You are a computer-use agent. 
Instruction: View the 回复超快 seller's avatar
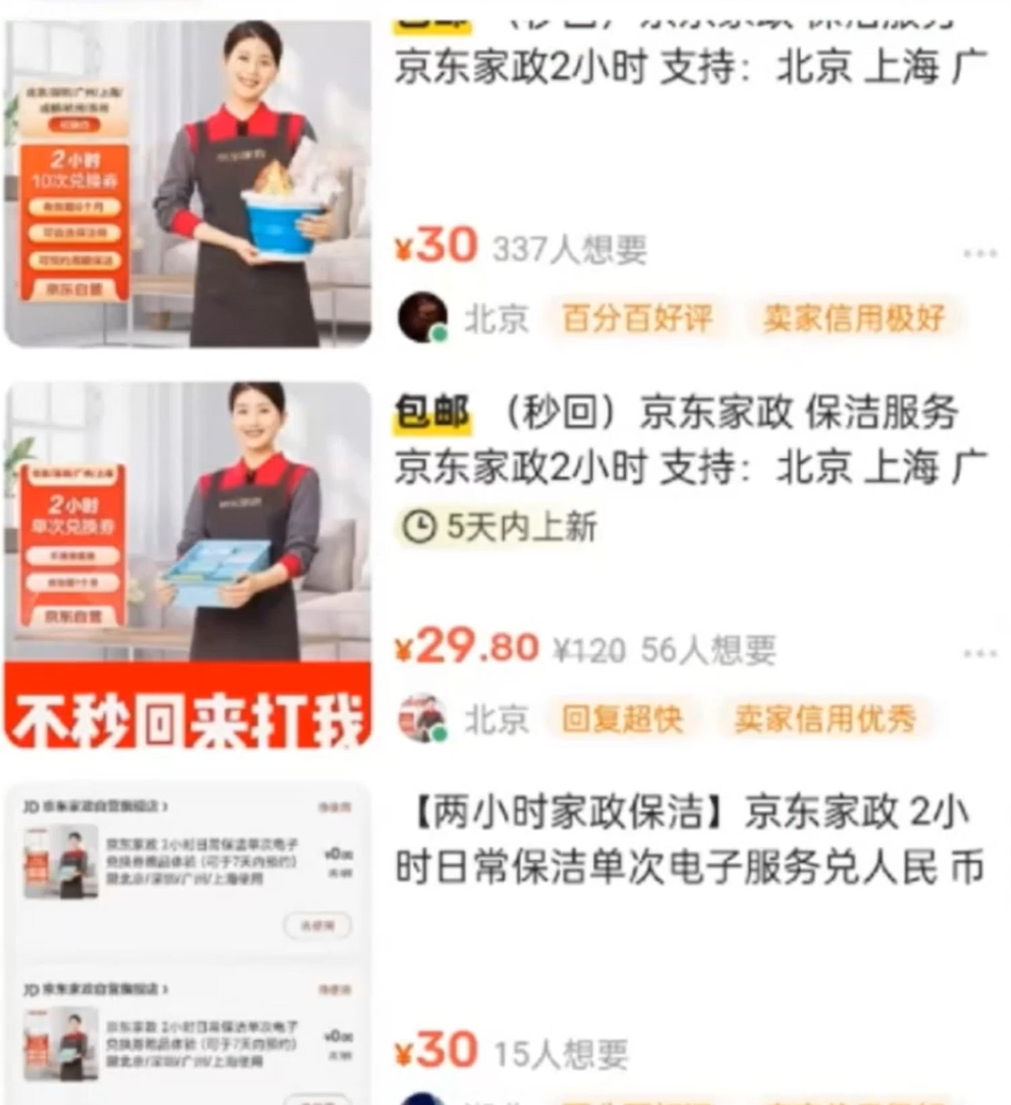pos(423,718)
